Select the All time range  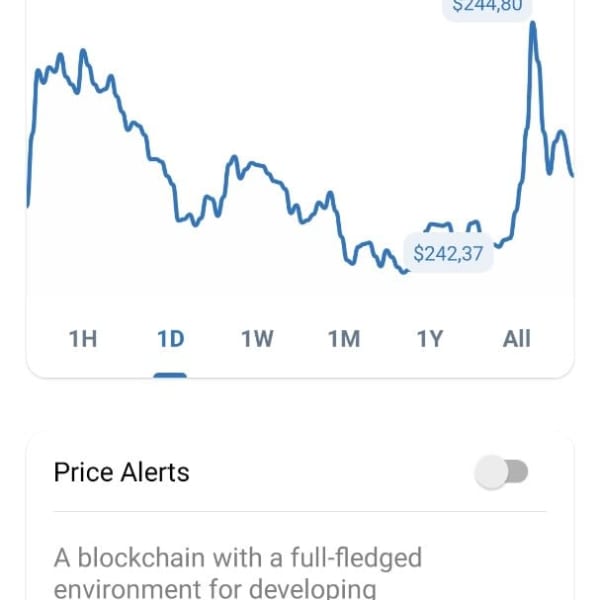tap(516, 339)
